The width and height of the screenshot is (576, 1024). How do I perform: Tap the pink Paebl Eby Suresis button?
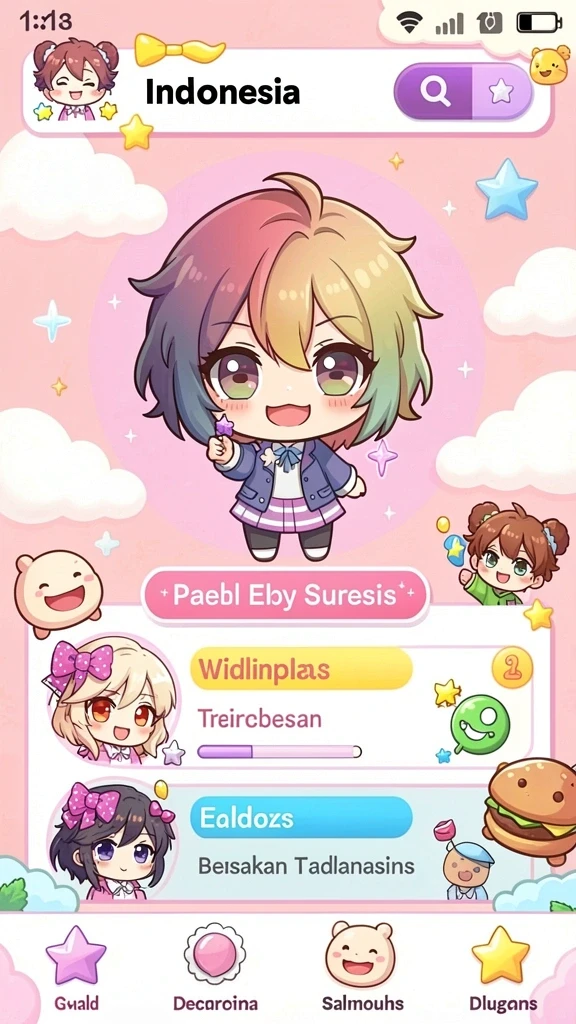pos(285,596)
